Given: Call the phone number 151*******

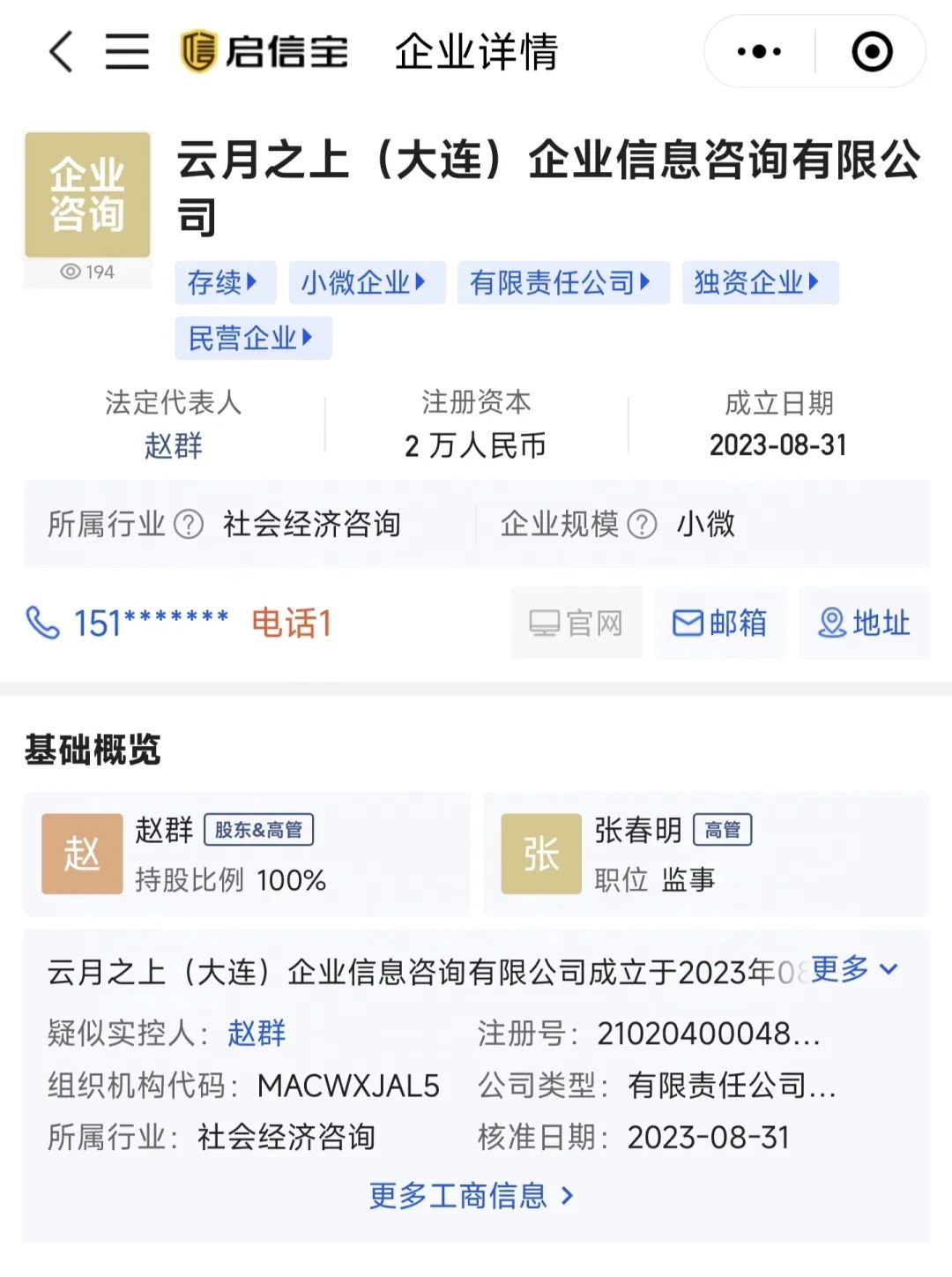Looking at the screenshot, I should [150, 624].
